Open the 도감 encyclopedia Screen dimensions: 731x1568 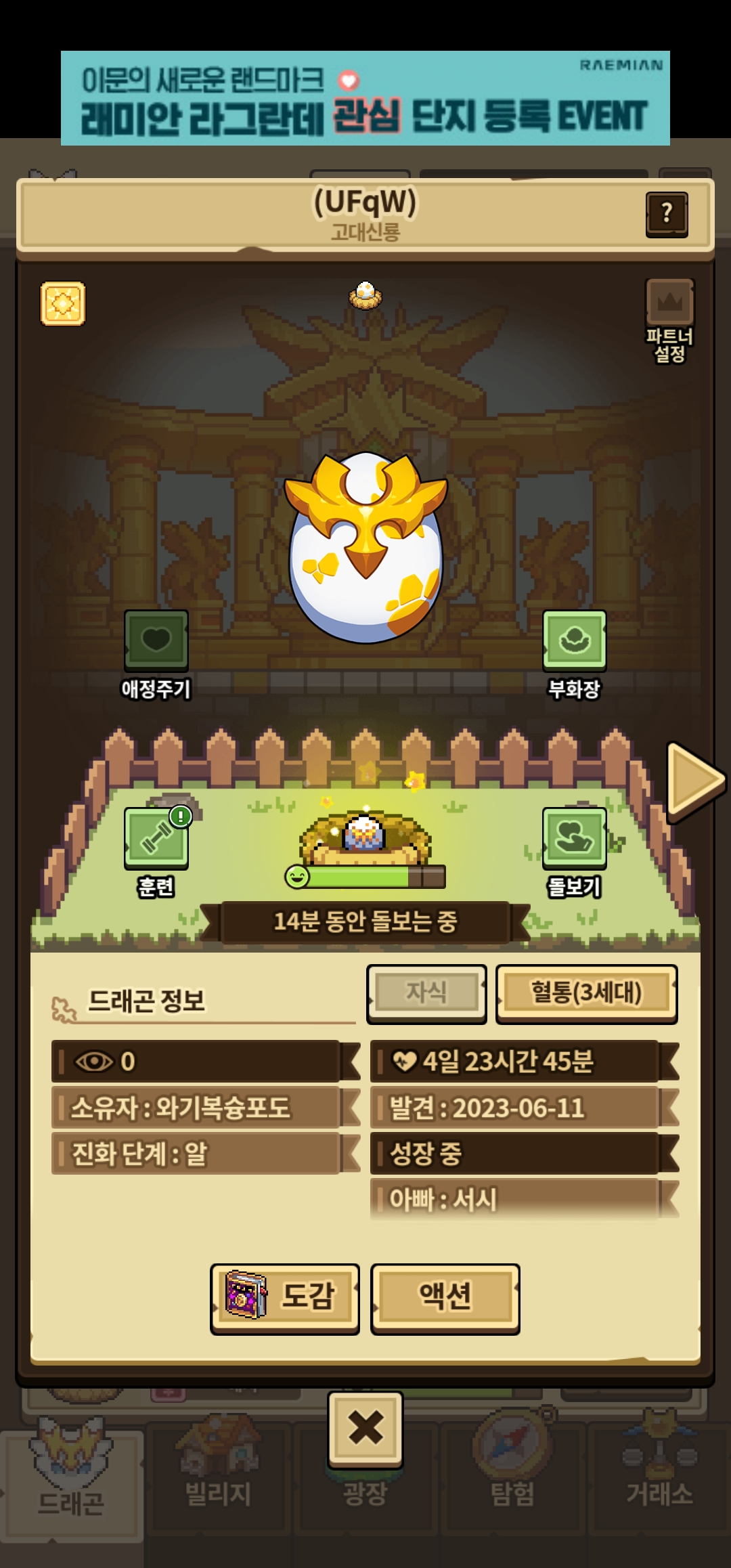click(285, 1297)
